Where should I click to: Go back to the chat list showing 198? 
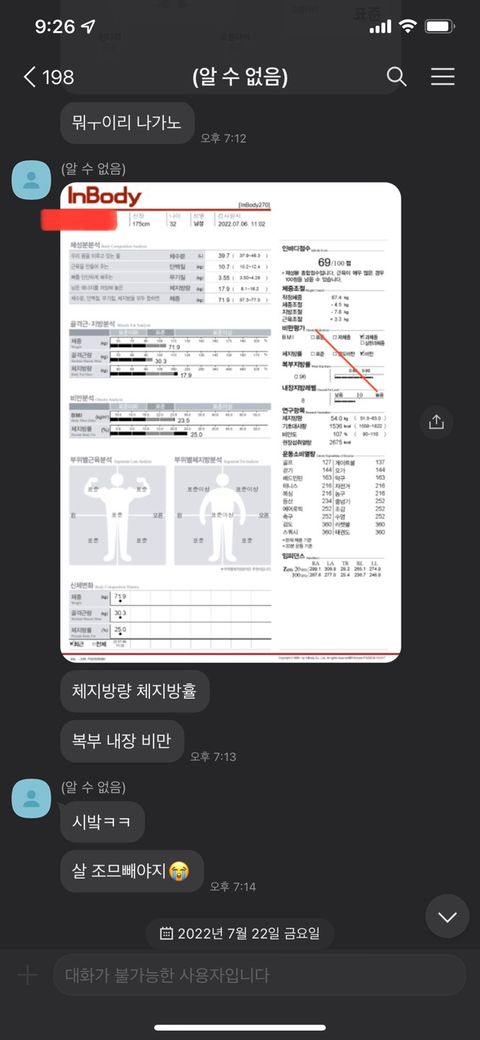click(48, 77)
